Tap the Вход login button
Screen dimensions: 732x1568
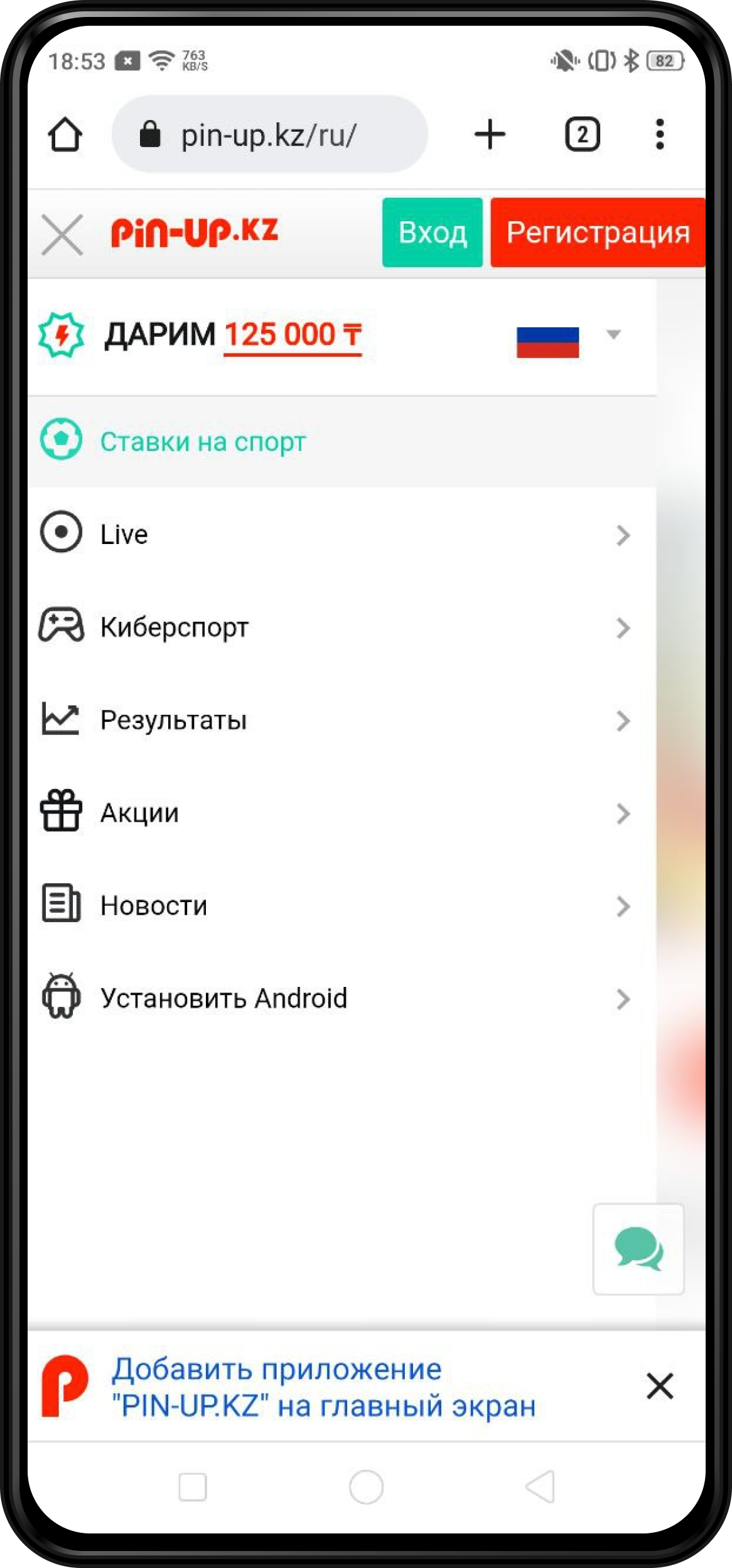point(433,232)
